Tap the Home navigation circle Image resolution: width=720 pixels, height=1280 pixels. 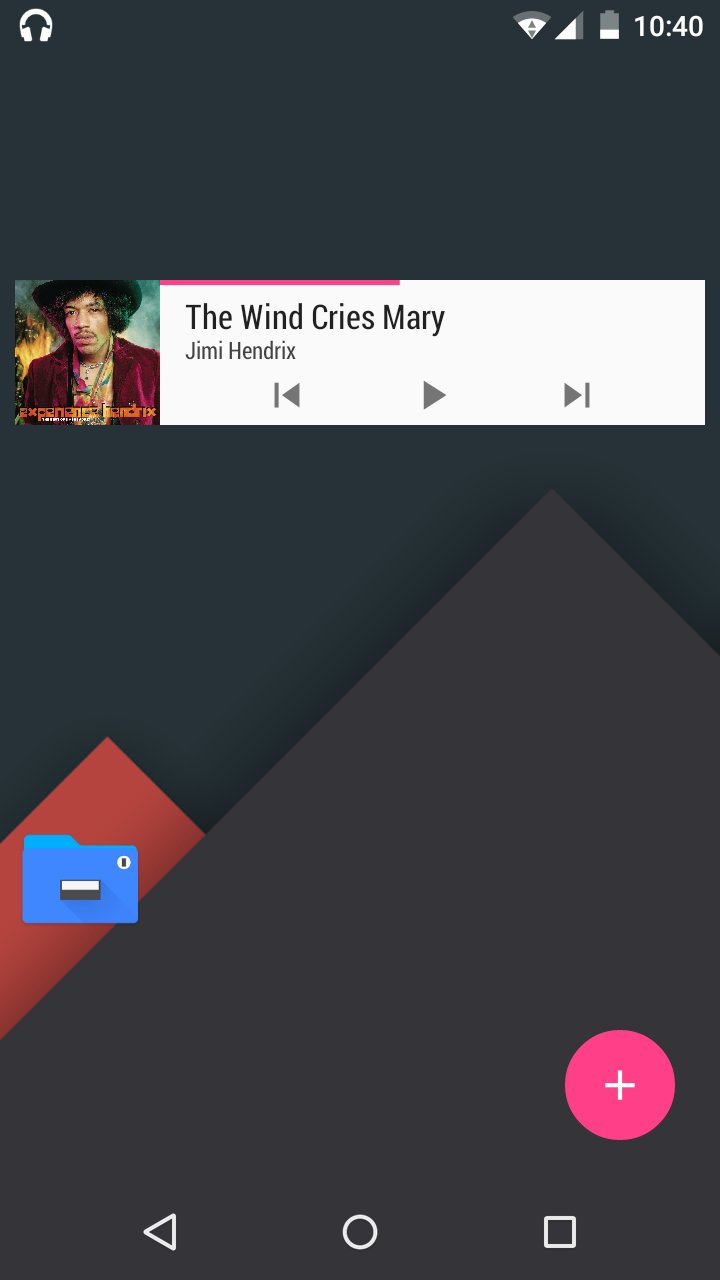[360, 1232]
